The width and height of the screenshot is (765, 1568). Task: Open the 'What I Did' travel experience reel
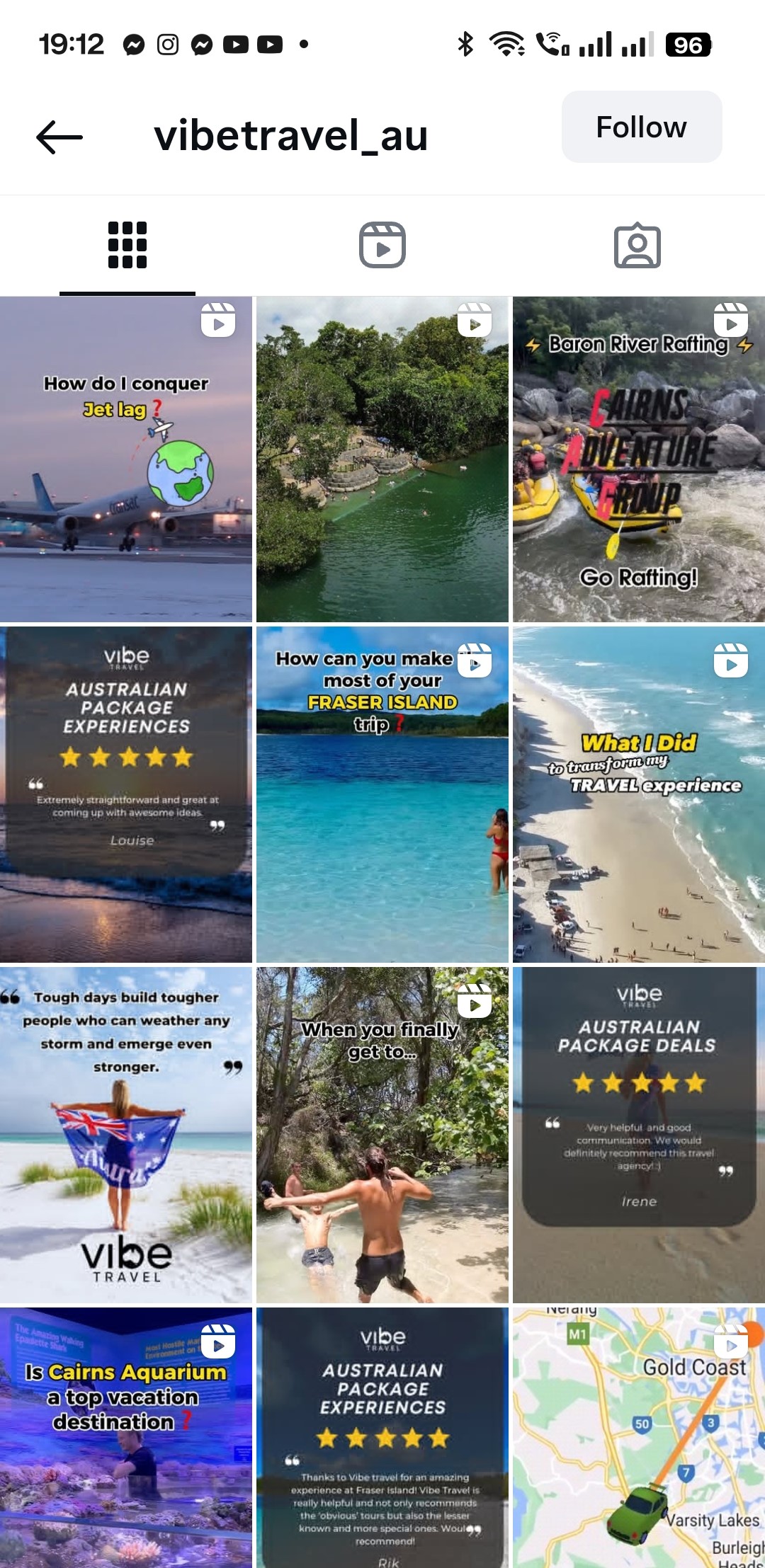tap(639, 794)
